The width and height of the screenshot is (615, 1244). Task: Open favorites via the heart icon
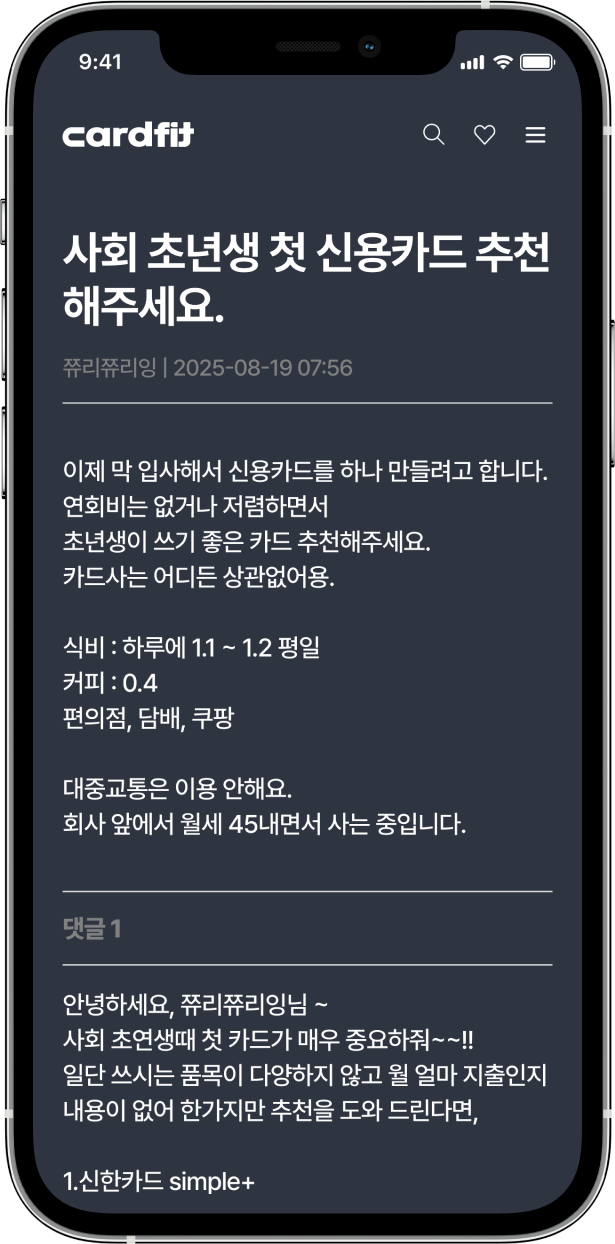click(485, 135)
